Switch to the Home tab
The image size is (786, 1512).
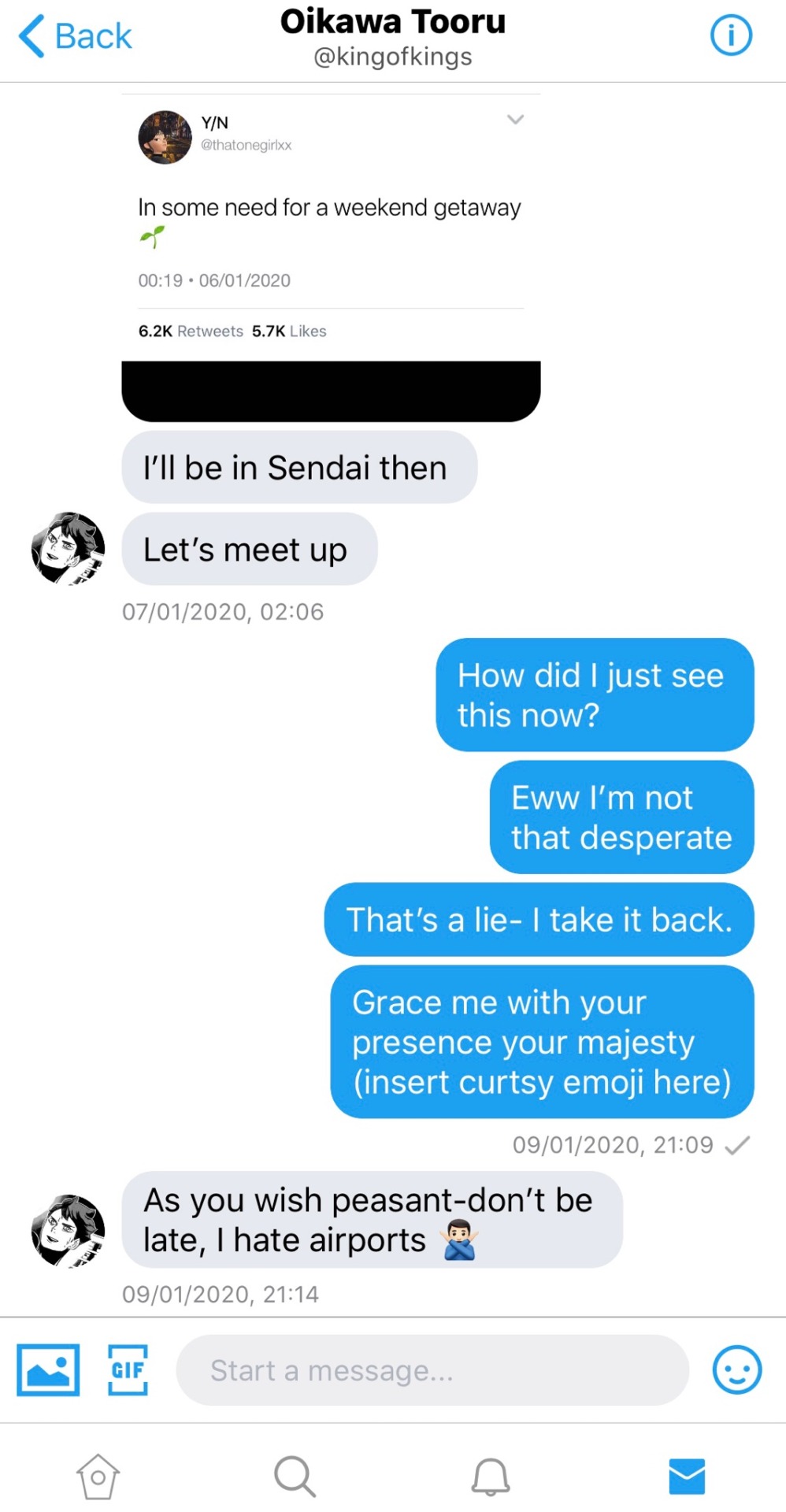tap(98, 1477)
